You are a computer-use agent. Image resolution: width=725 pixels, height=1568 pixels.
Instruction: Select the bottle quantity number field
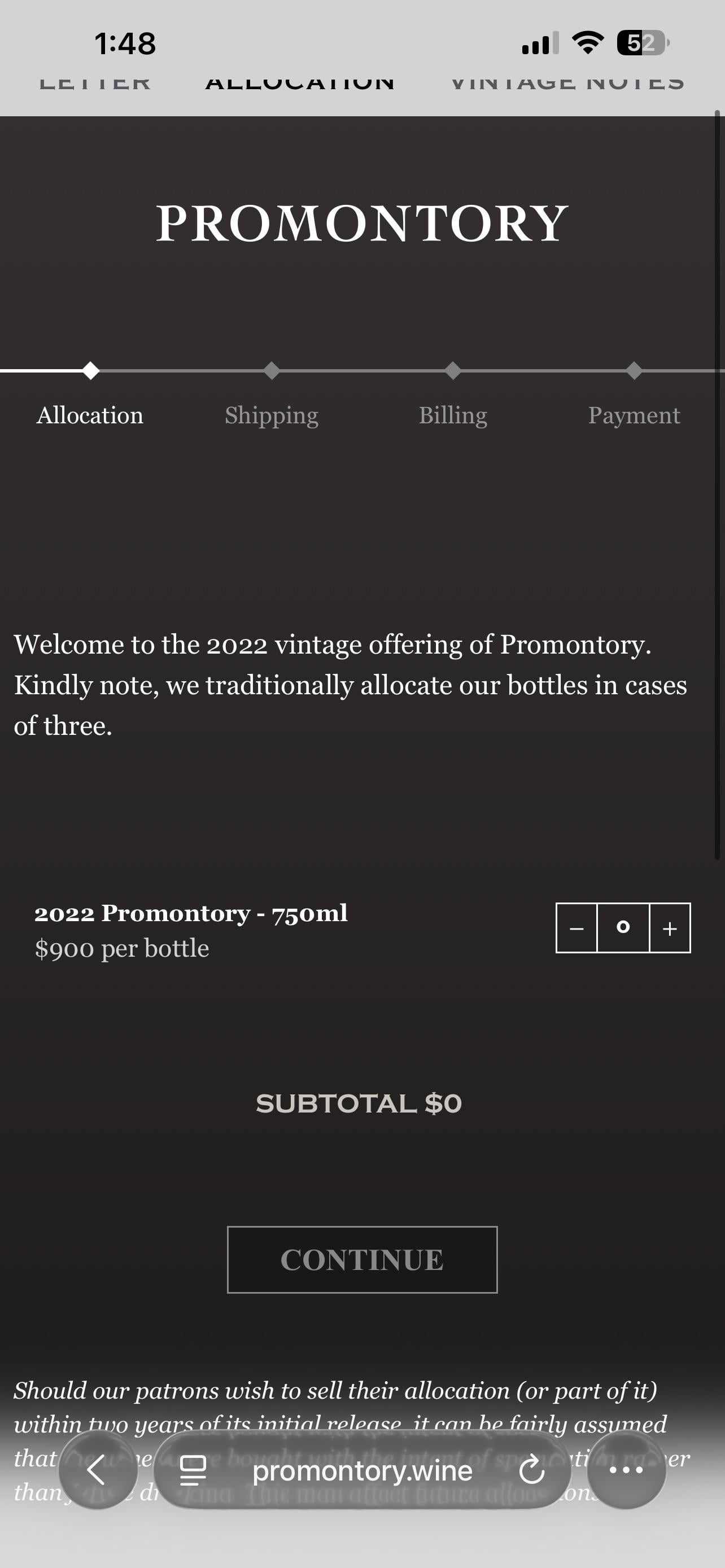(623, 928)
